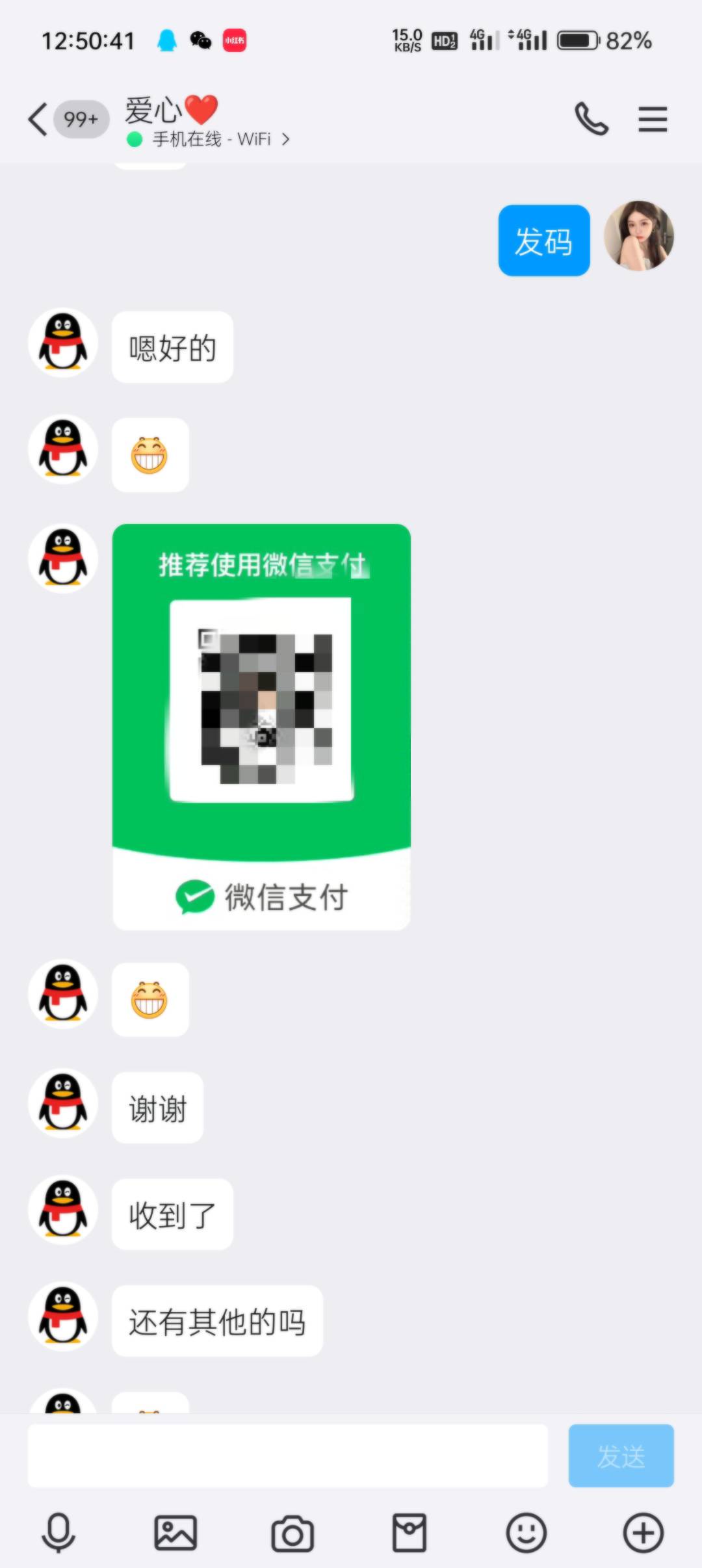Viewport: 702px width, 1568px height.
Task: Open the WeChat Pay image message
Action: tap(261, 727)
